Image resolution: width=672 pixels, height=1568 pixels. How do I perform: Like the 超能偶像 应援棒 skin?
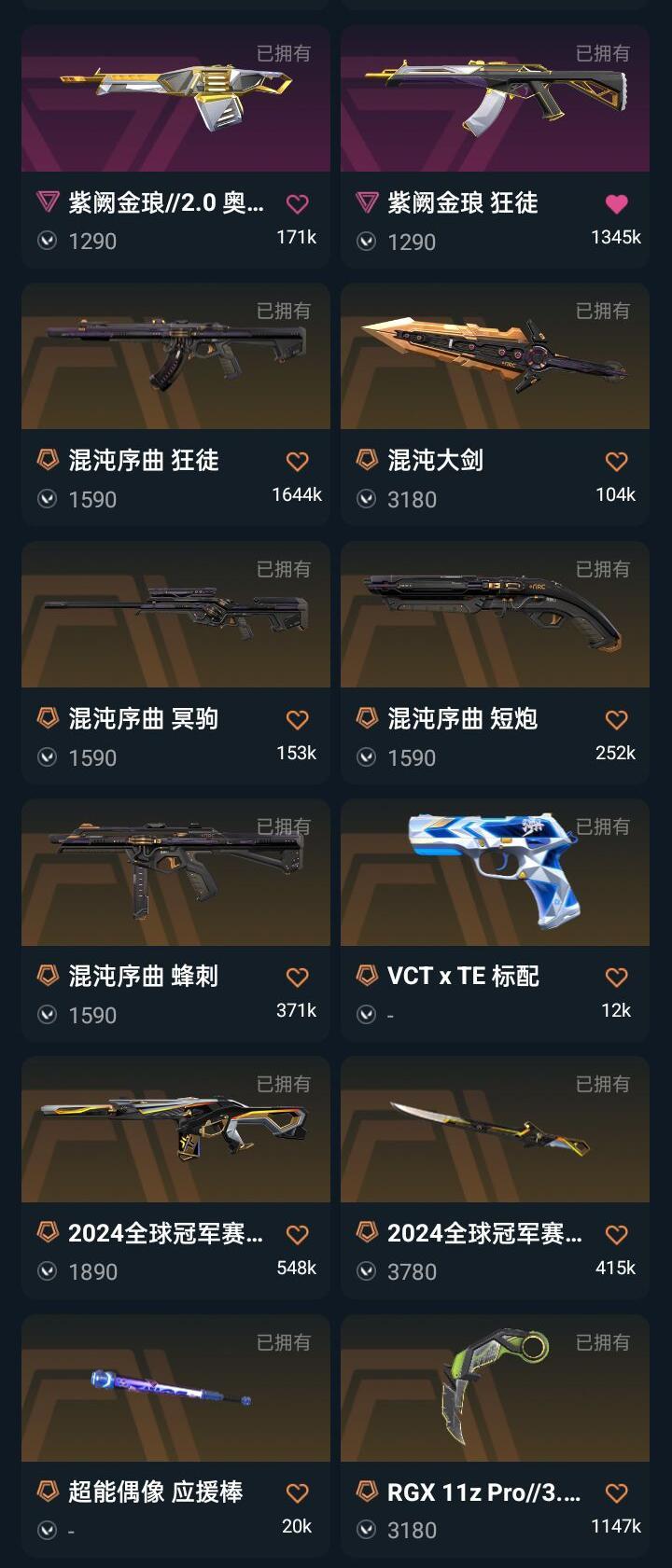pyautogui.click(x=297, y=1493)
